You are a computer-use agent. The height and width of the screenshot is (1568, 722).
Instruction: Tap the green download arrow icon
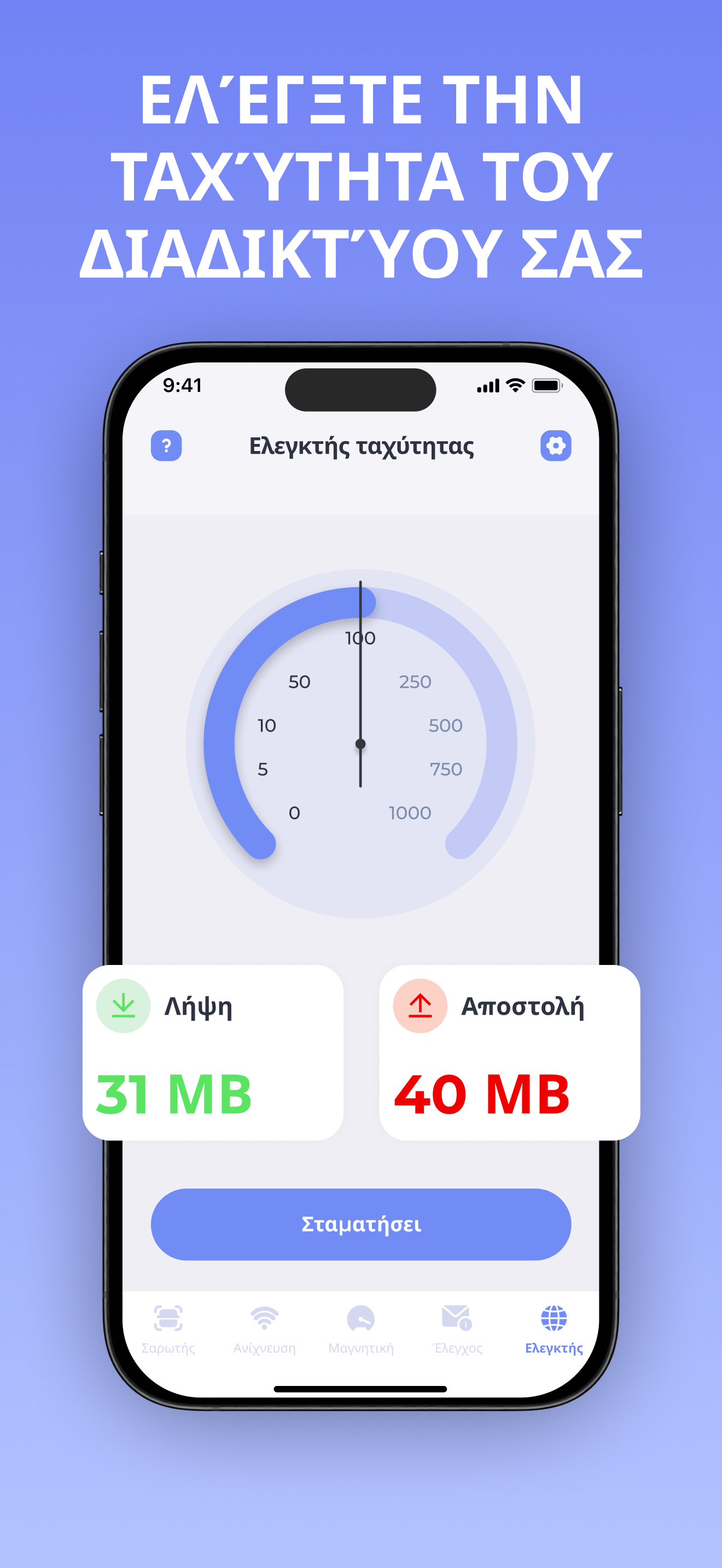(x=124, y=1007)
